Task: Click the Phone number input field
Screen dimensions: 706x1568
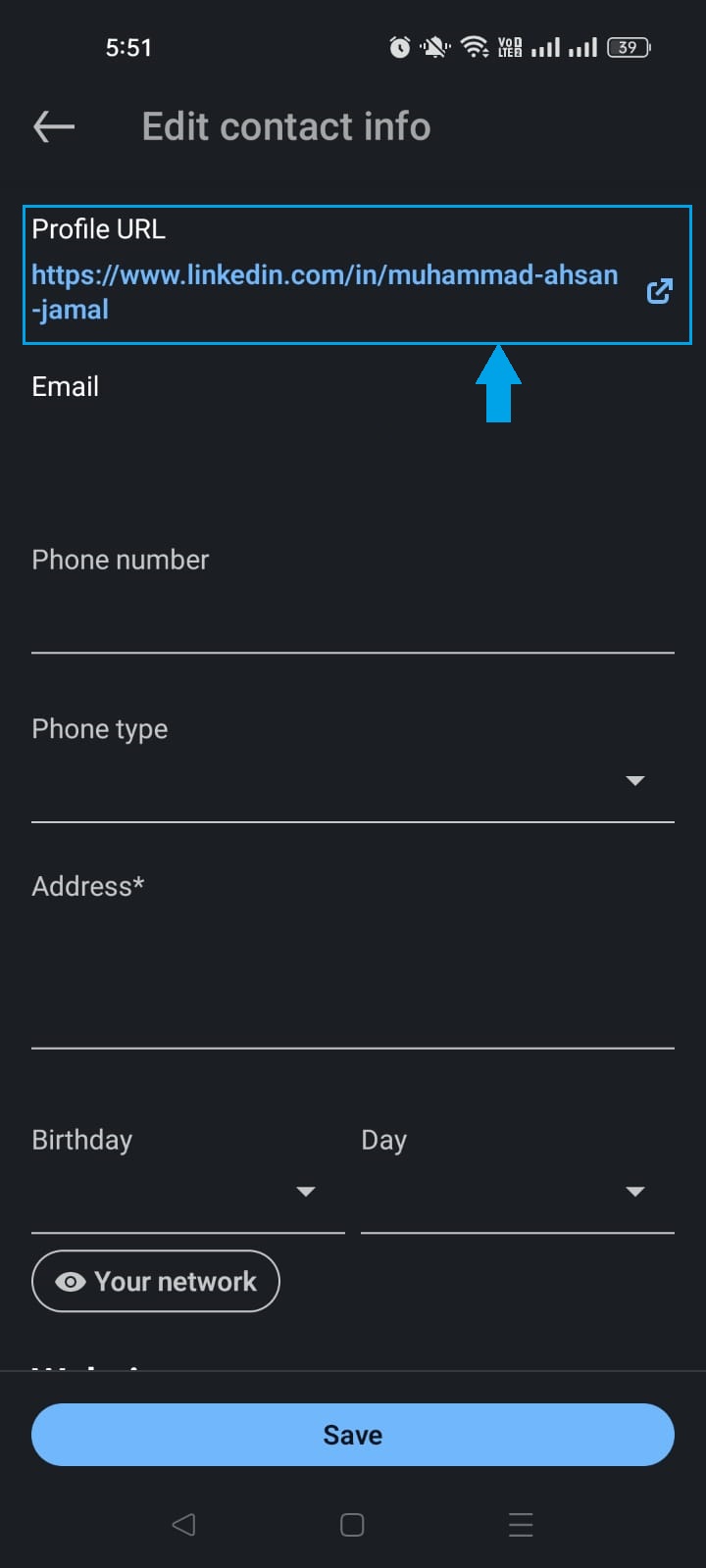Action: 353,617
